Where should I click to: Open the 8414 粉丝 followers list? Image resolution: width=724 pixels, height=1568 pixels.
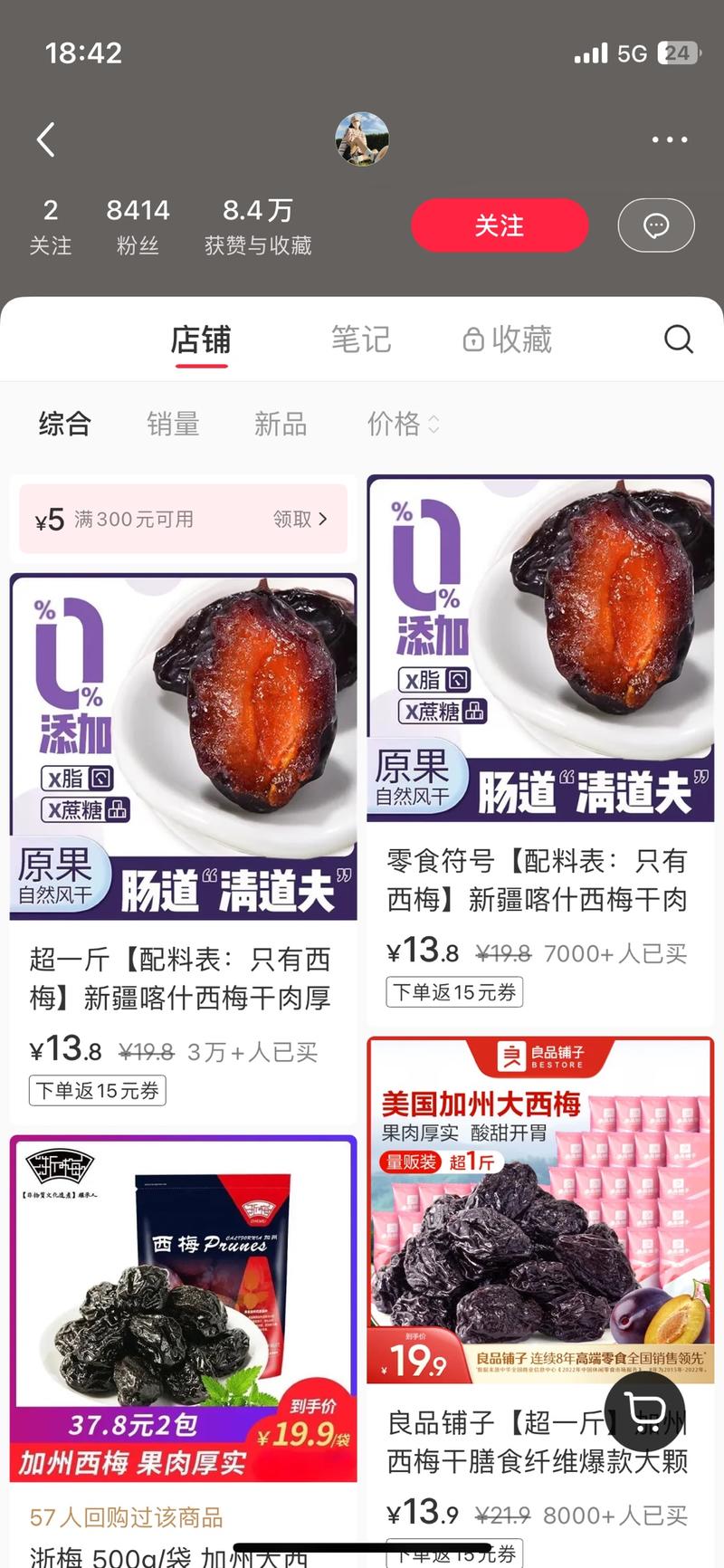138,224
